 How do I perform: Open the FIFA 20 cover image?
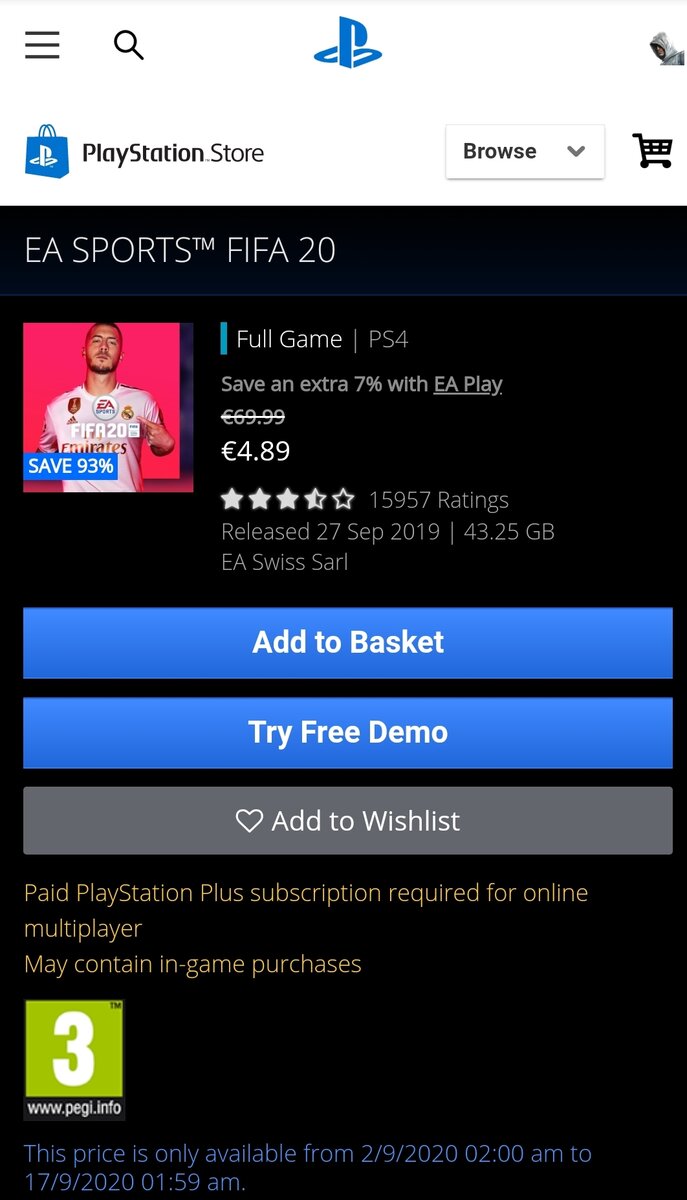point(108,407)
